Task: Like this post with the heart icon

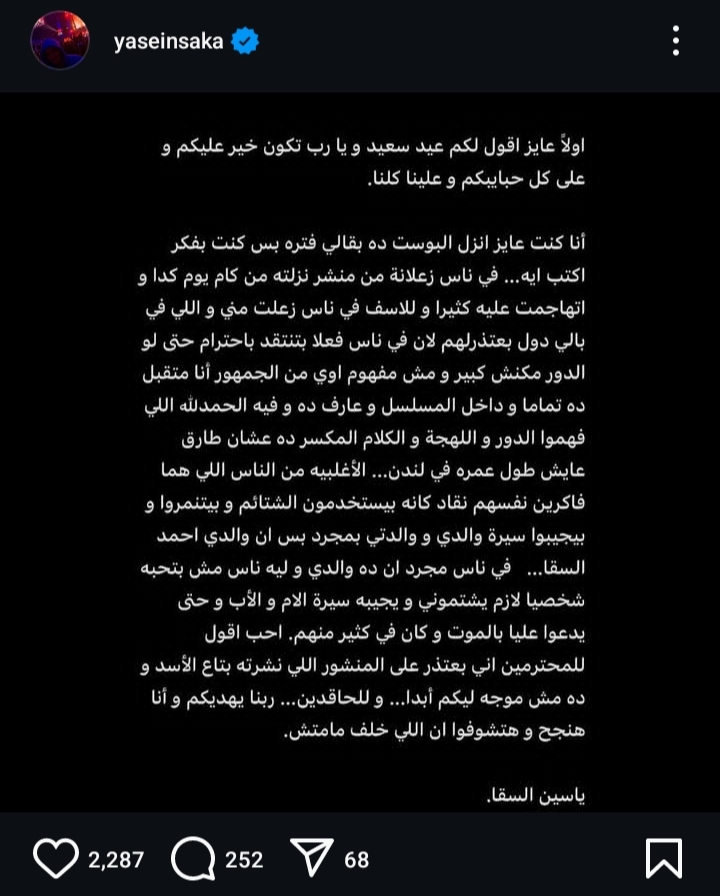Action: (x=56, y=859)
